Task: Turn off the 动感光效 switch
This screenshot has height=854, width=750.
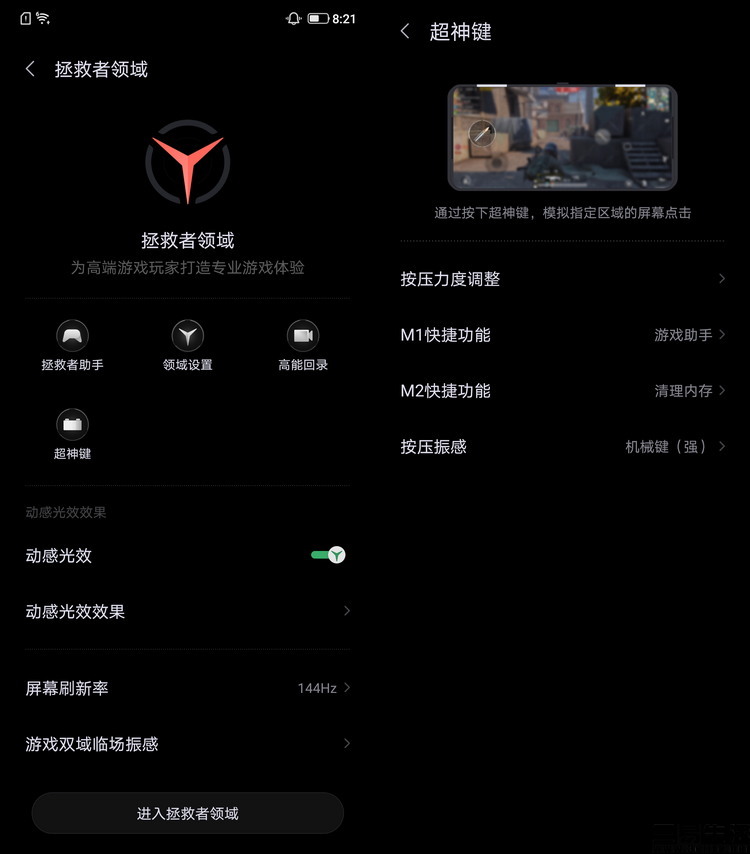Action: pos(329,555)
